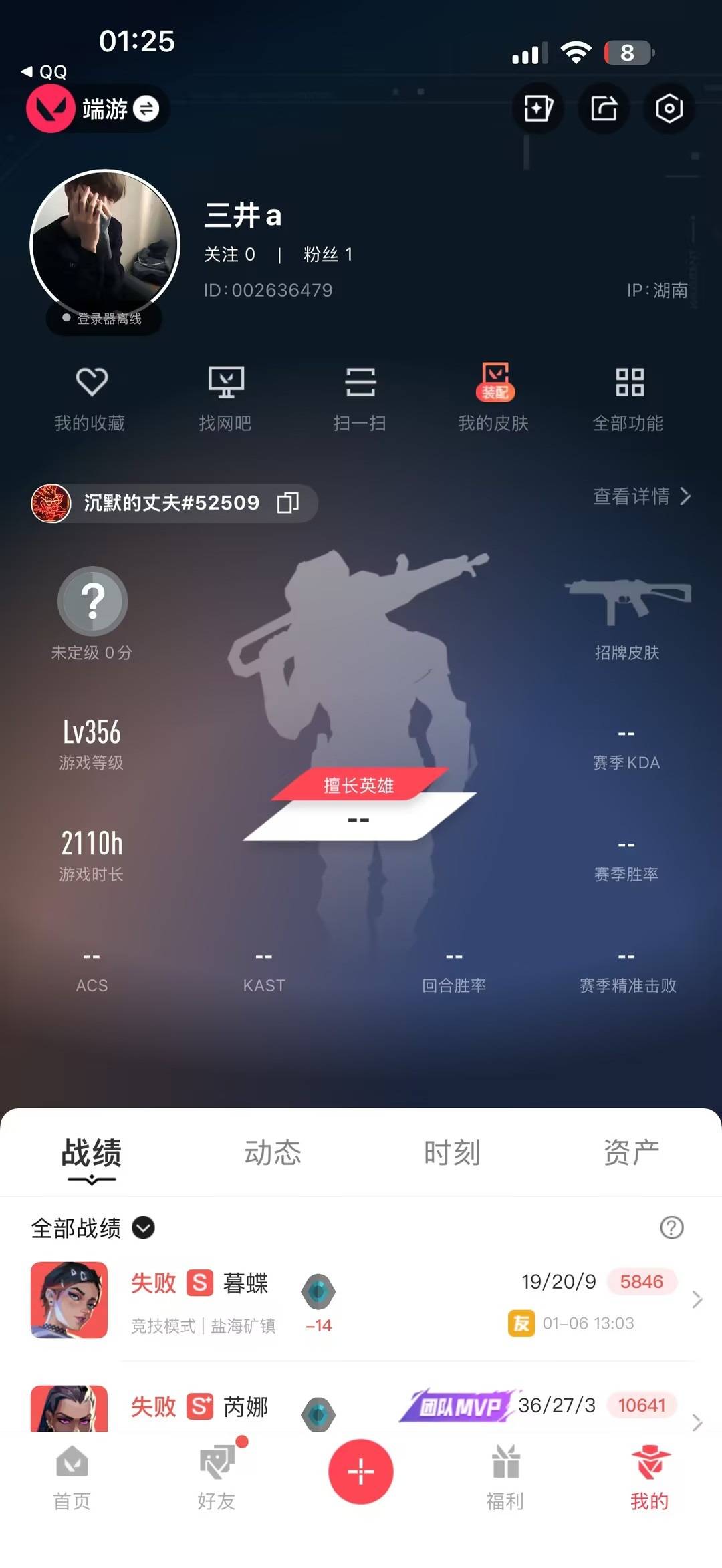Switch game mode via the 端游 toggle
Image resolution: width=722 pixels, height=1568 pixels.
[x=146, y=108]
